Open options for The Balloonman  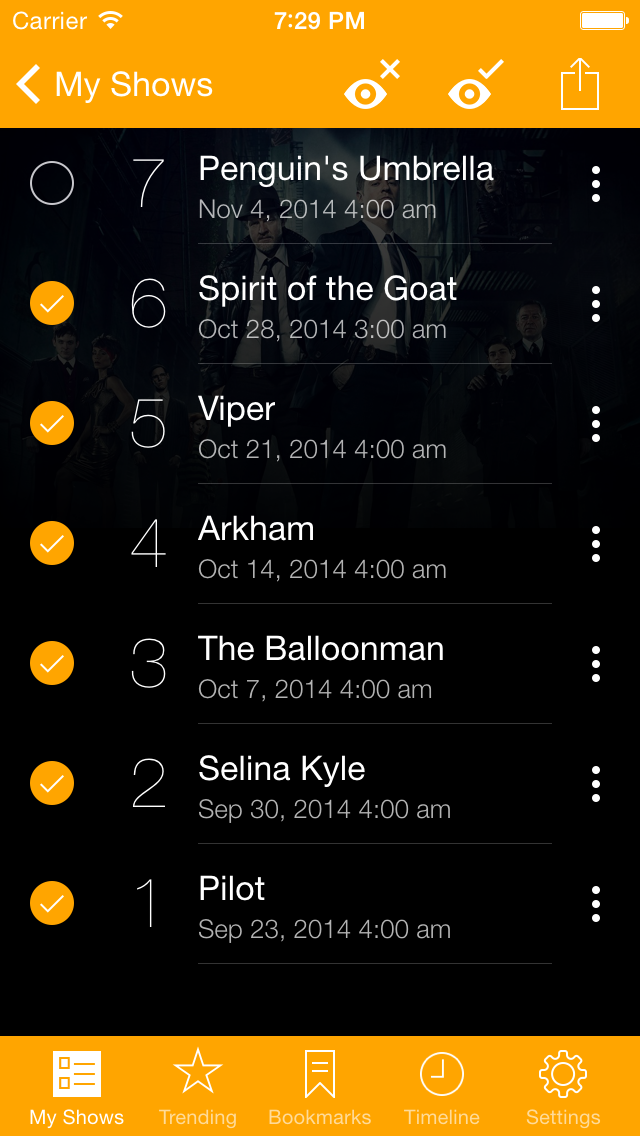tap(596, 664)
